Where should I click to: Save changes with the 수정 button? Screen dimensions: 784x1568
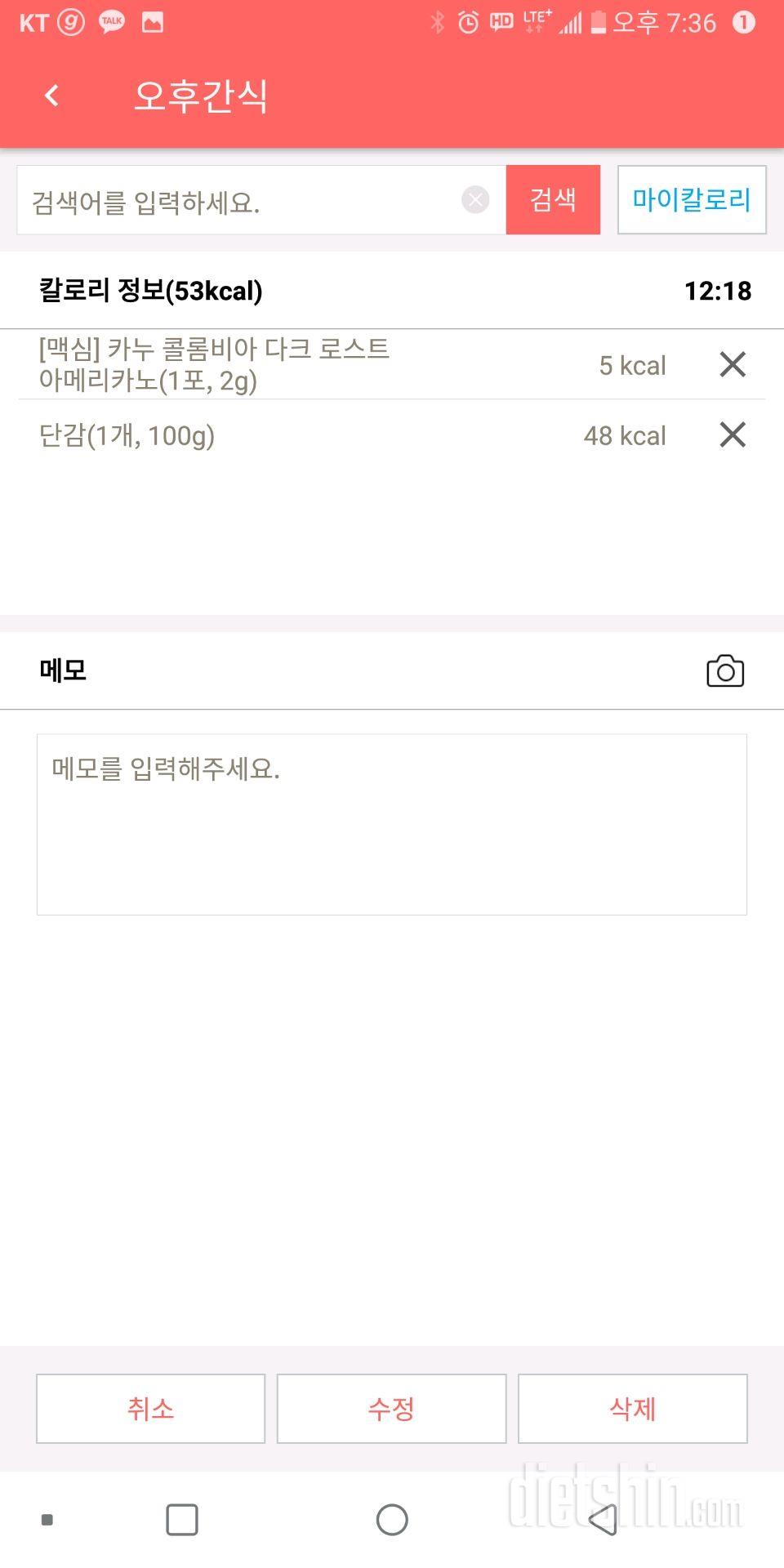[391, 1409]
